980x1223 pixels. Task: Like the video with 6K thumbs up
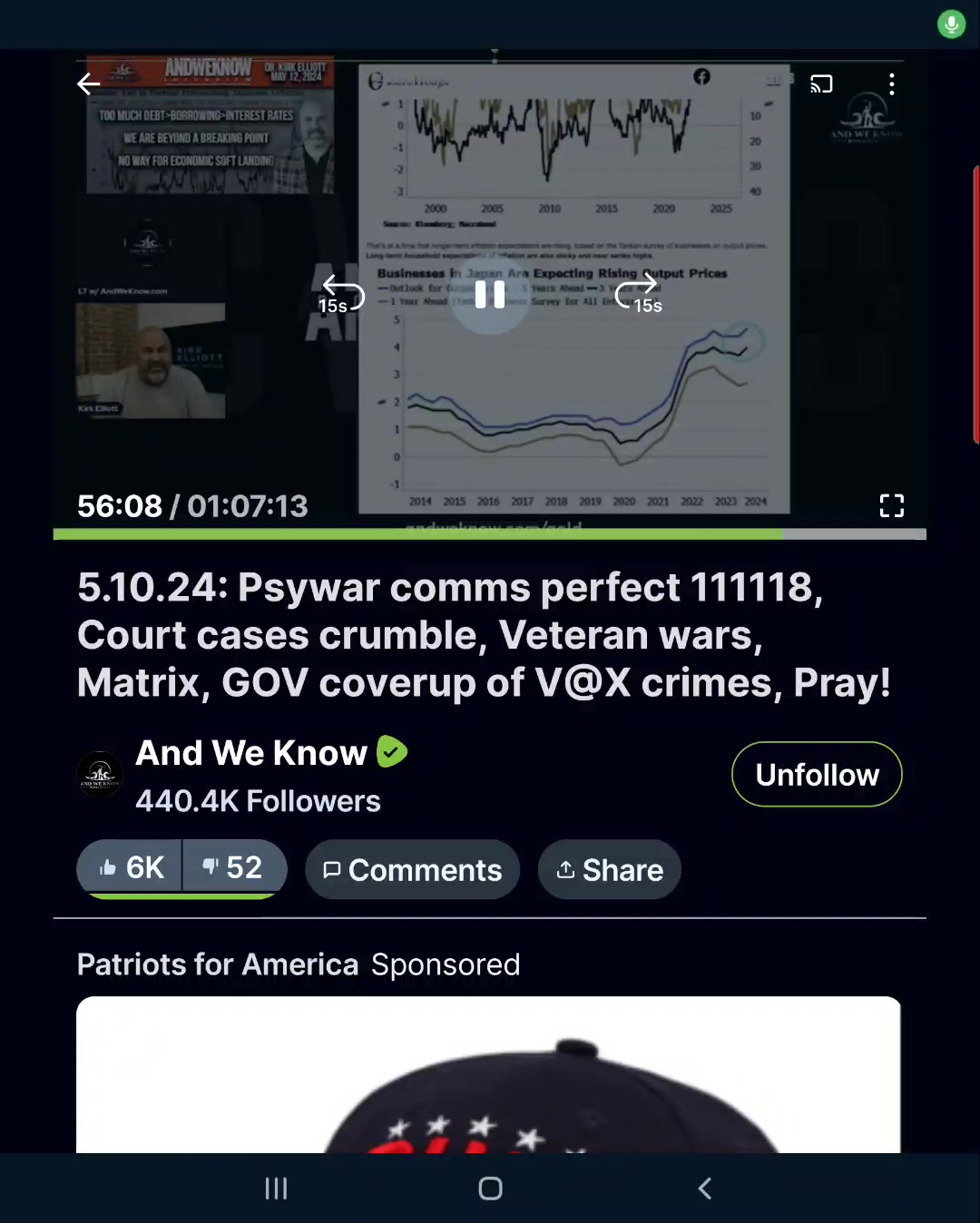pyautogui.click(x=132, y=868)
